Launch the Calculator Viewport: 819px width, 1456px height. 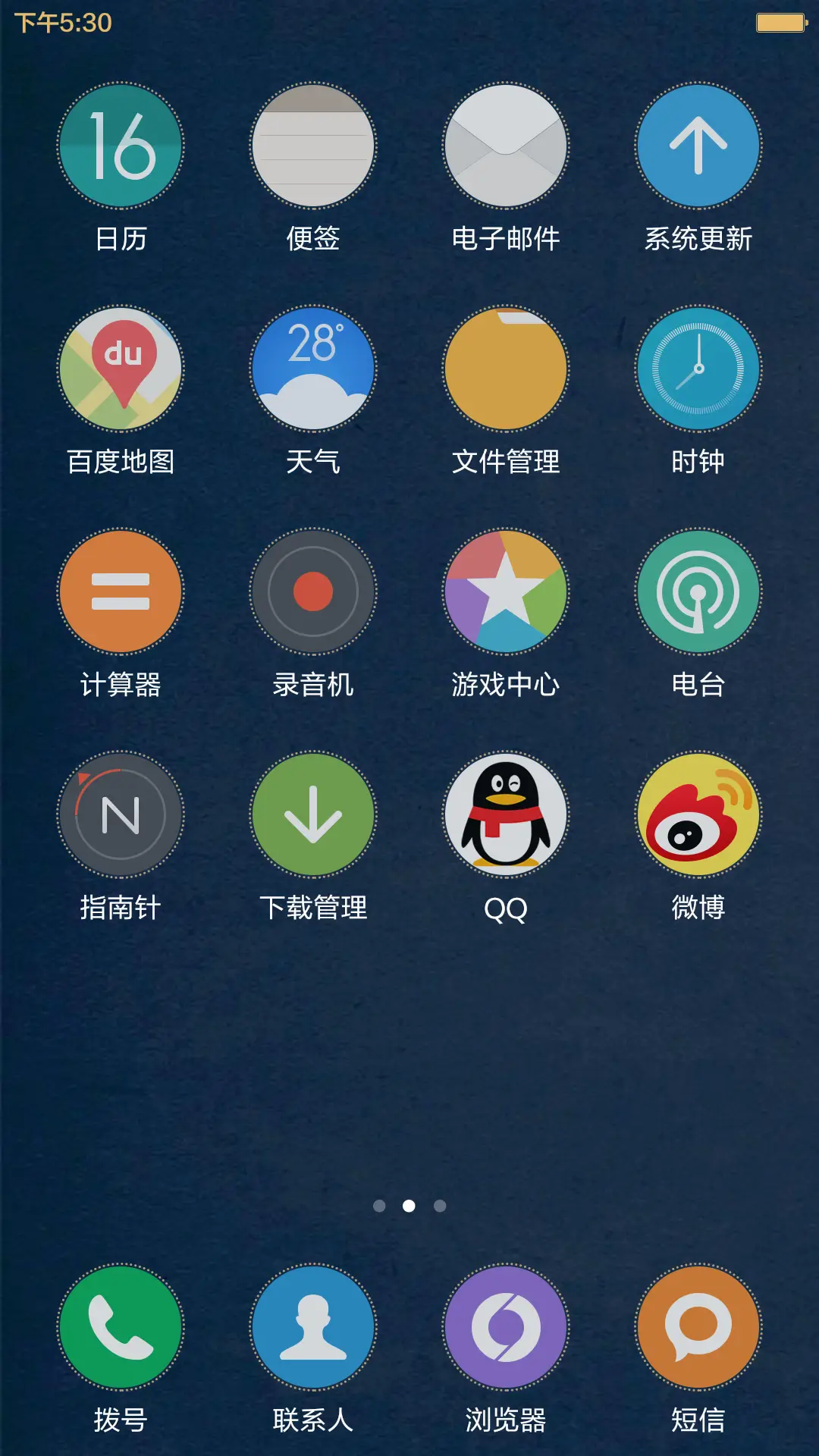[119, 591]
